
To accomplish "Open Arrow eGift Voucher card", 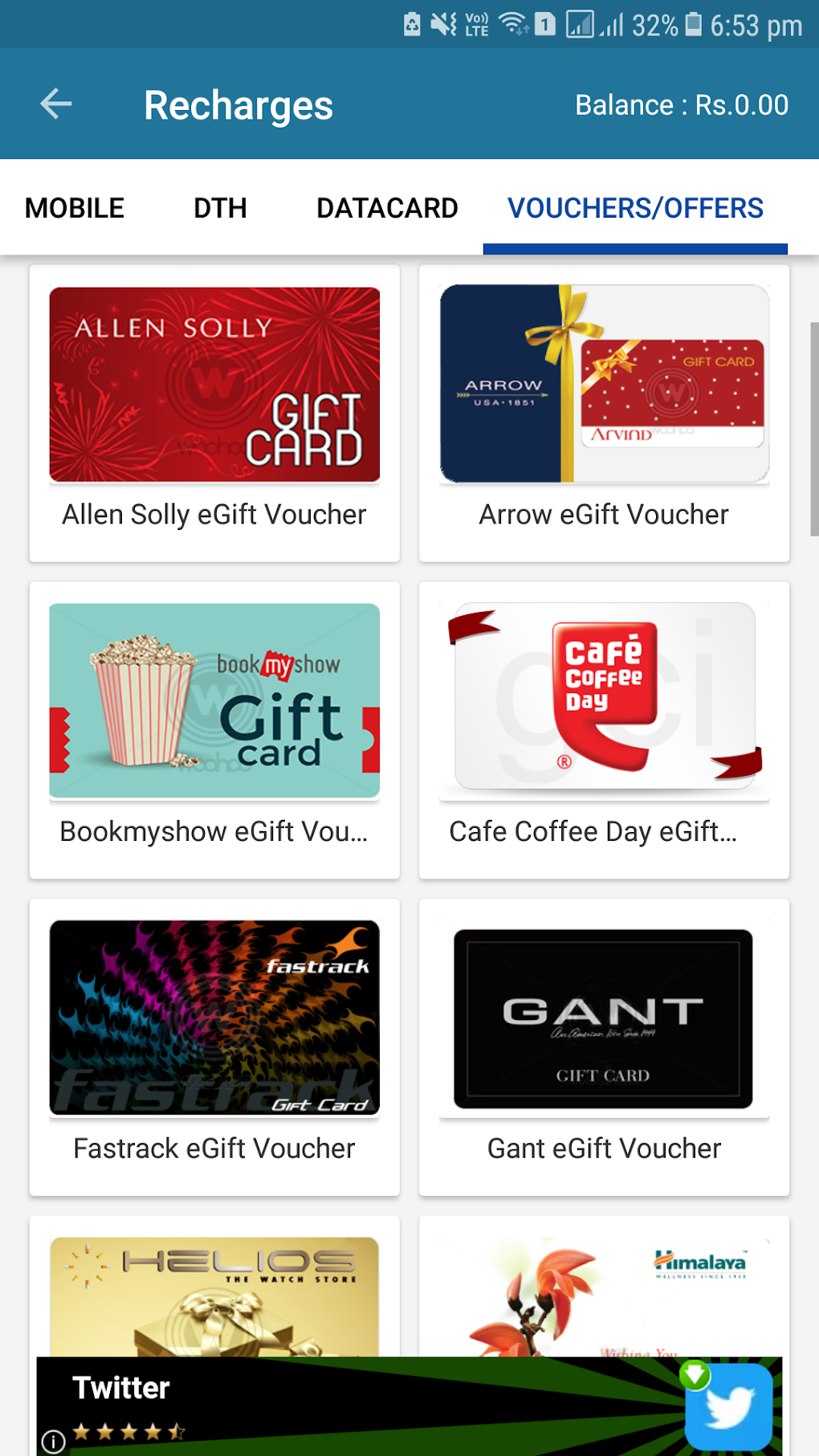I will 604,414.
